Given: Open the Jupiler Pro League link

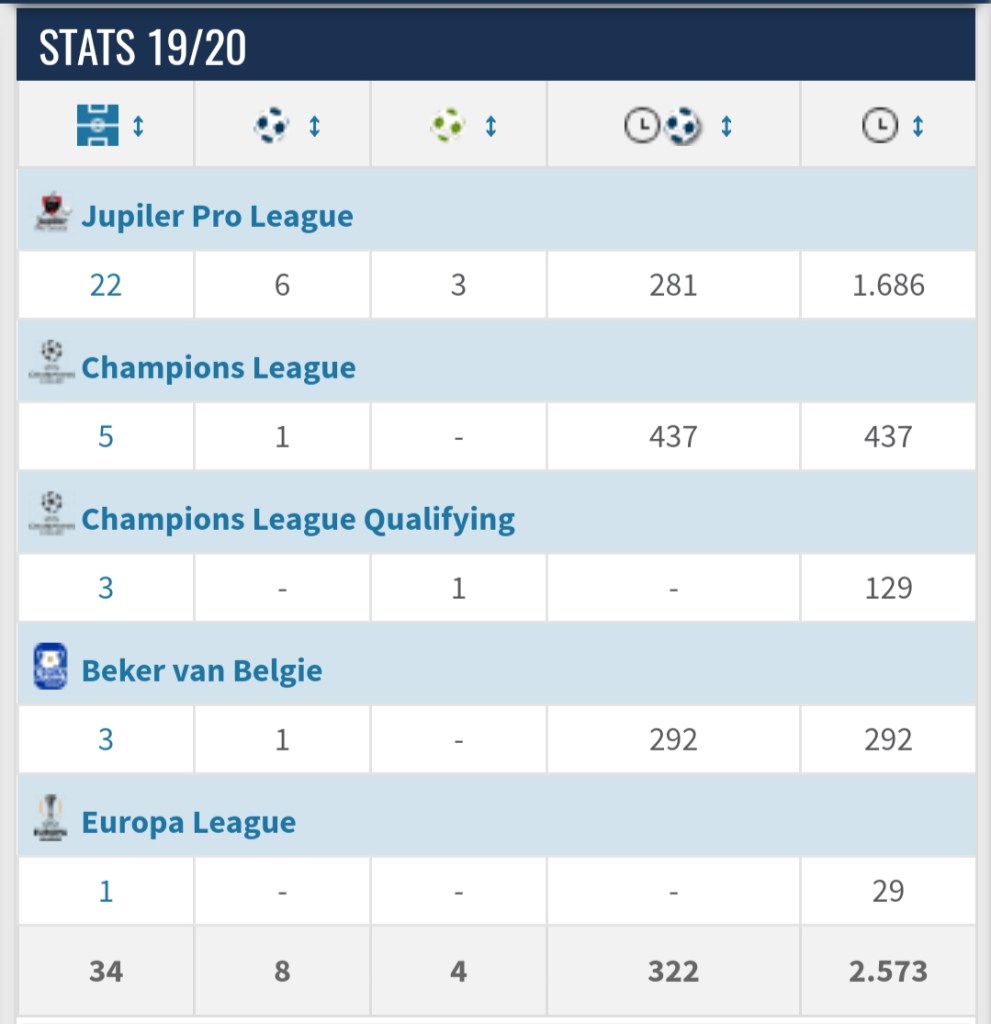Looking at the screenshot, I should pos(216,216).
